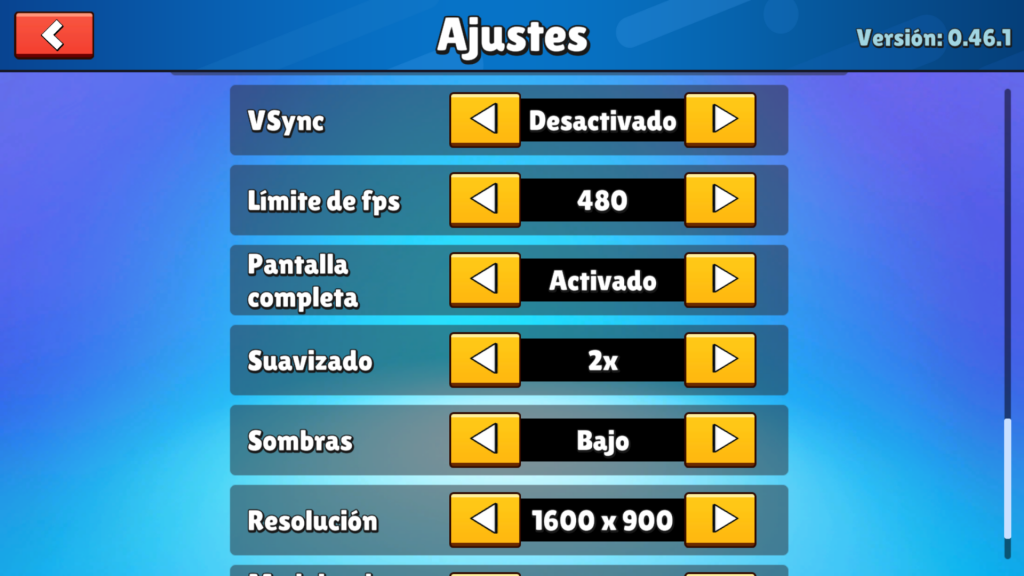The width and height of the screenshot is (1024, 576).
Task: Pick a higher Resolución with right arrow
Action: click(720, 520)
